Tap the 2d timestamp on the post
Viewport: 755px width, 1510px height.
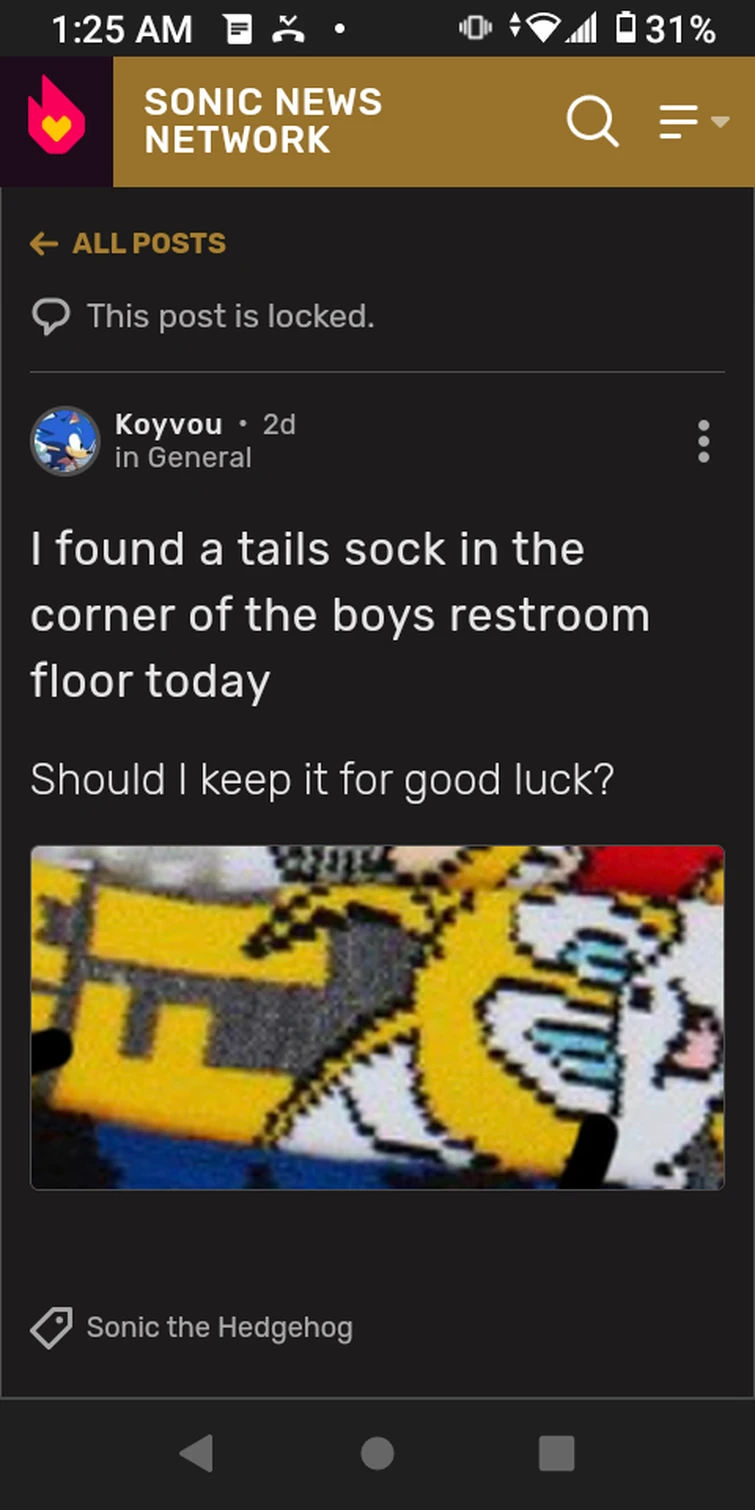click(x=279, y=424)
